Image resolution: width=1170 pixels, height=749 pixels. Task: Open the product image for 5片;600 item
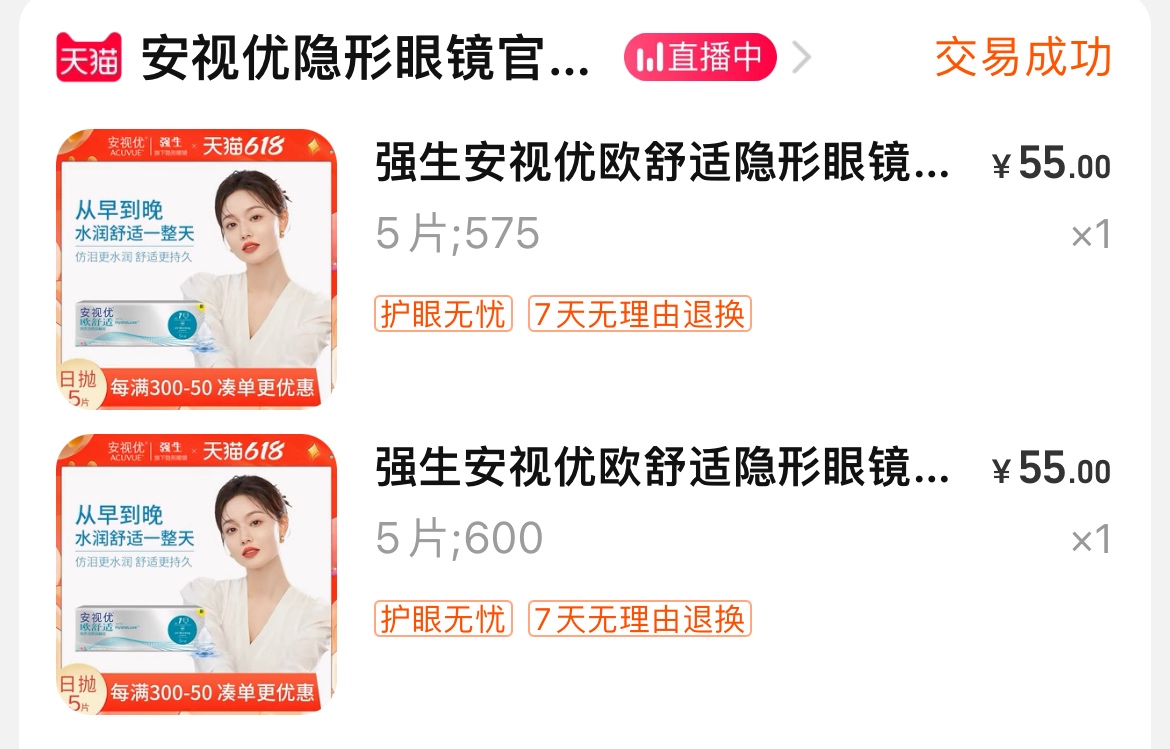(197, 573)
